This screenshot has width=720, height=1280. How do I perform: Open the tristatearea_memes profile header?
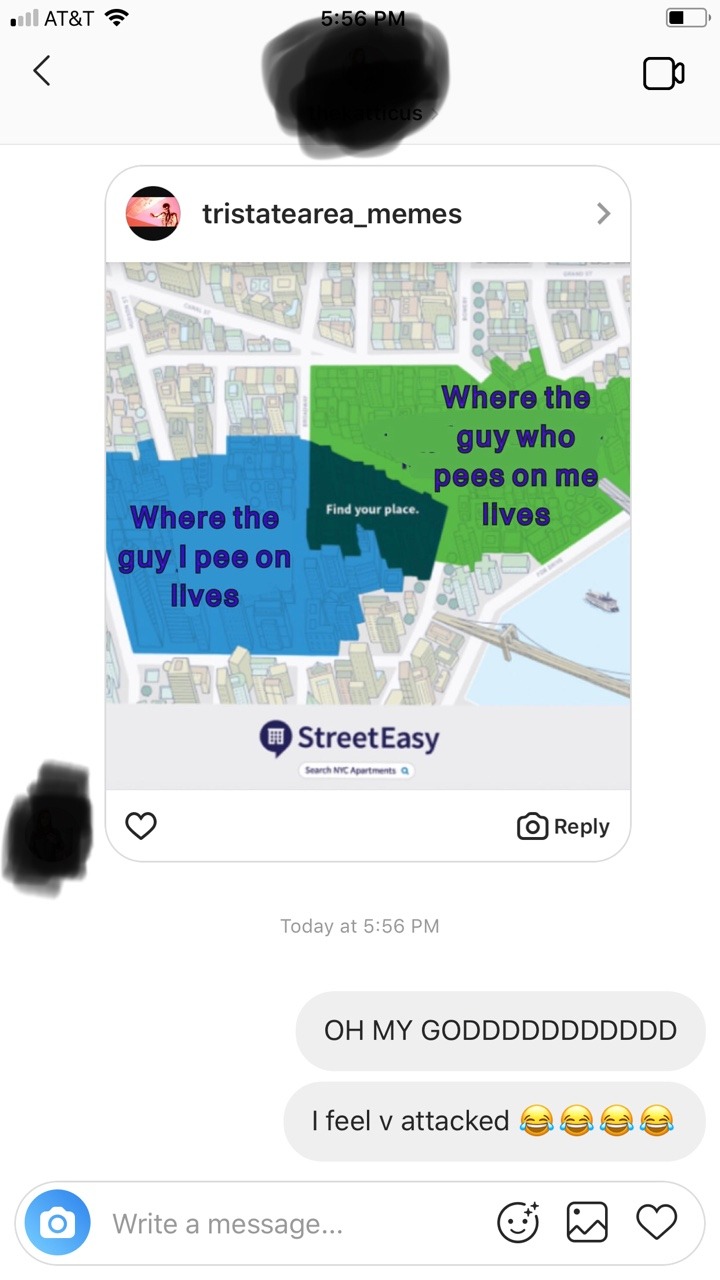[x=368, y=213]
